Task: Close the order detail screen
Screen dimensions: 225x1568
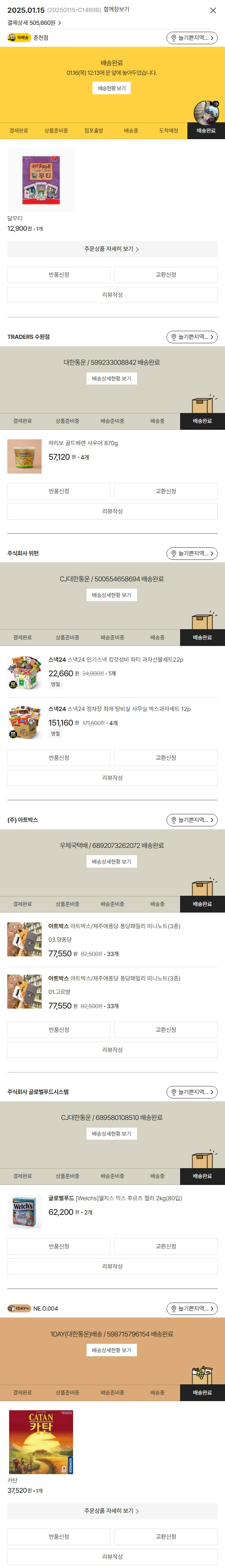Action: (x=213, y=10)
